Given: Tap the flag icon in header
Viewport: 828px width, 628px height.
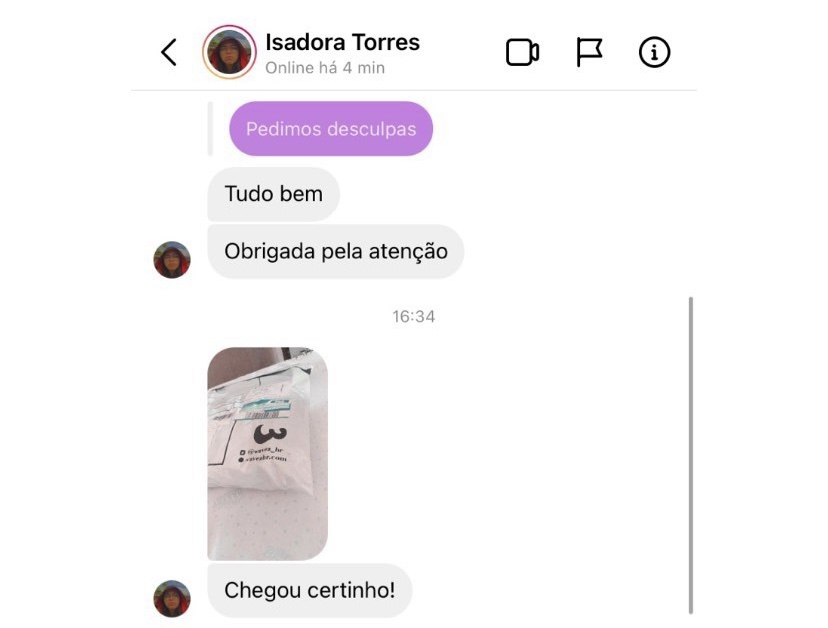Looking at the screenshot, I should 589,52.
